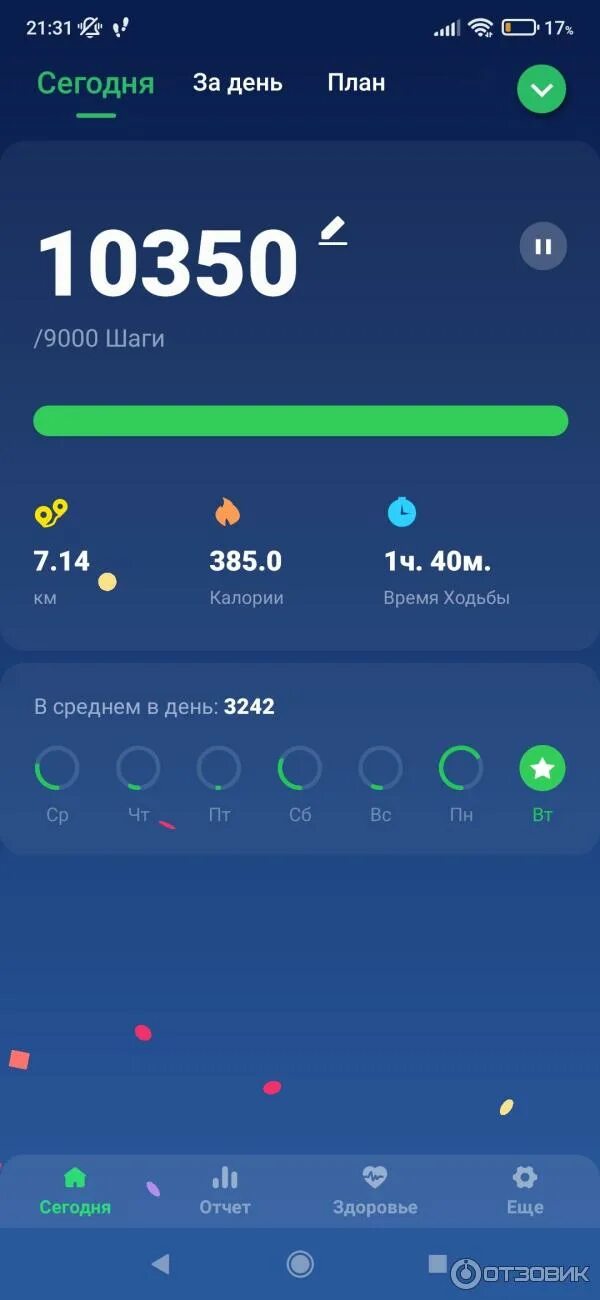600x1300 pixels.
Task: Expand the green chevron dropdown
Action: click(x=541, y=90)
